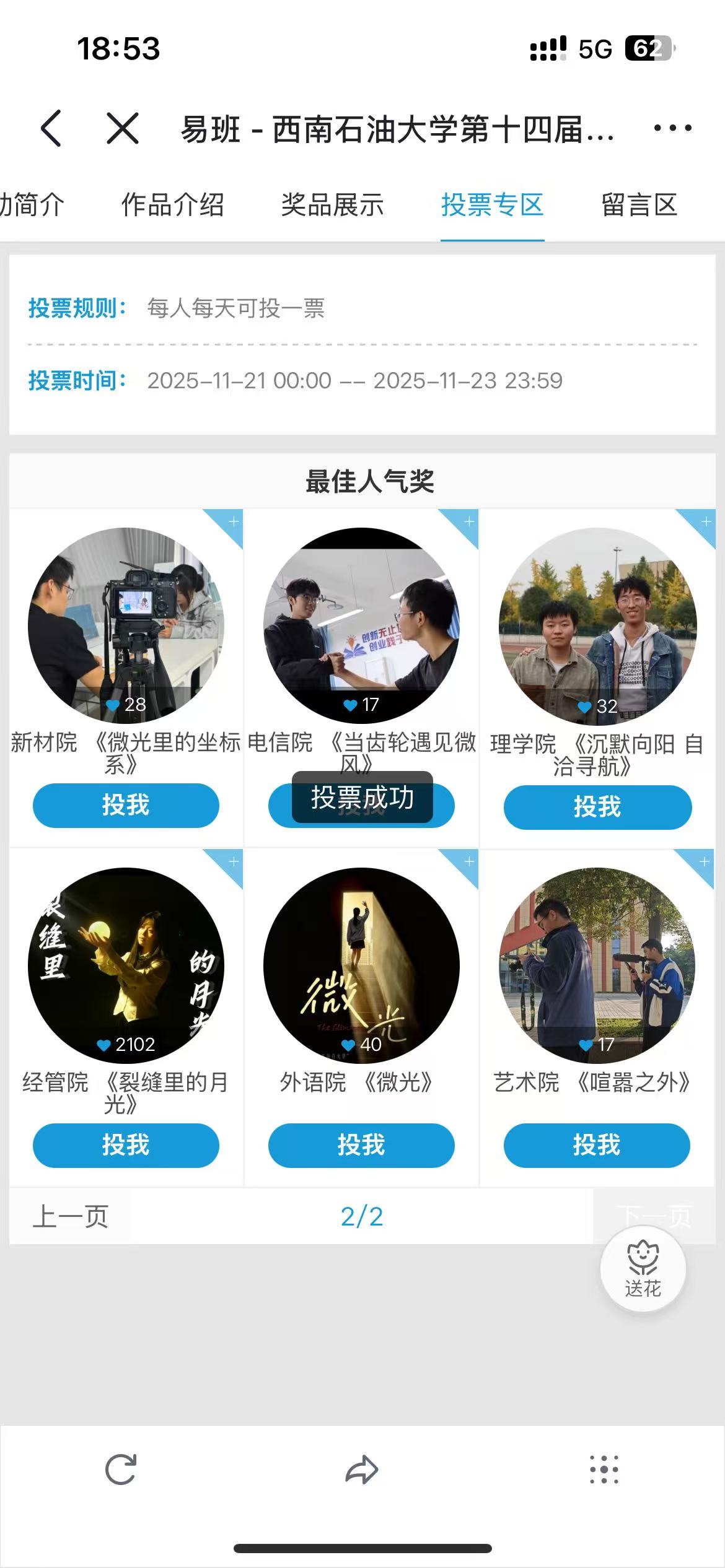
Task: Refresh the page from bottom toolbar
Action: (x=121, y=1470)
